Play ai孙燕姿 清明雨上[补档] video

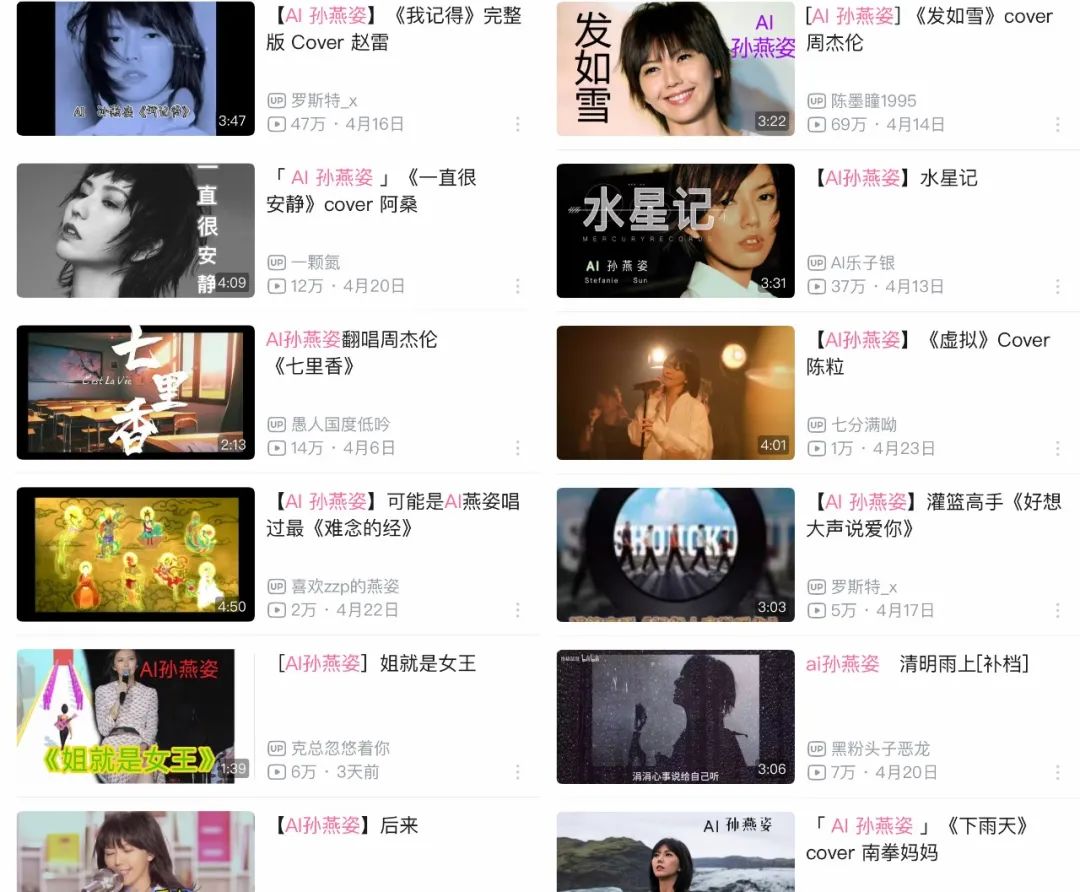point(676,716)
